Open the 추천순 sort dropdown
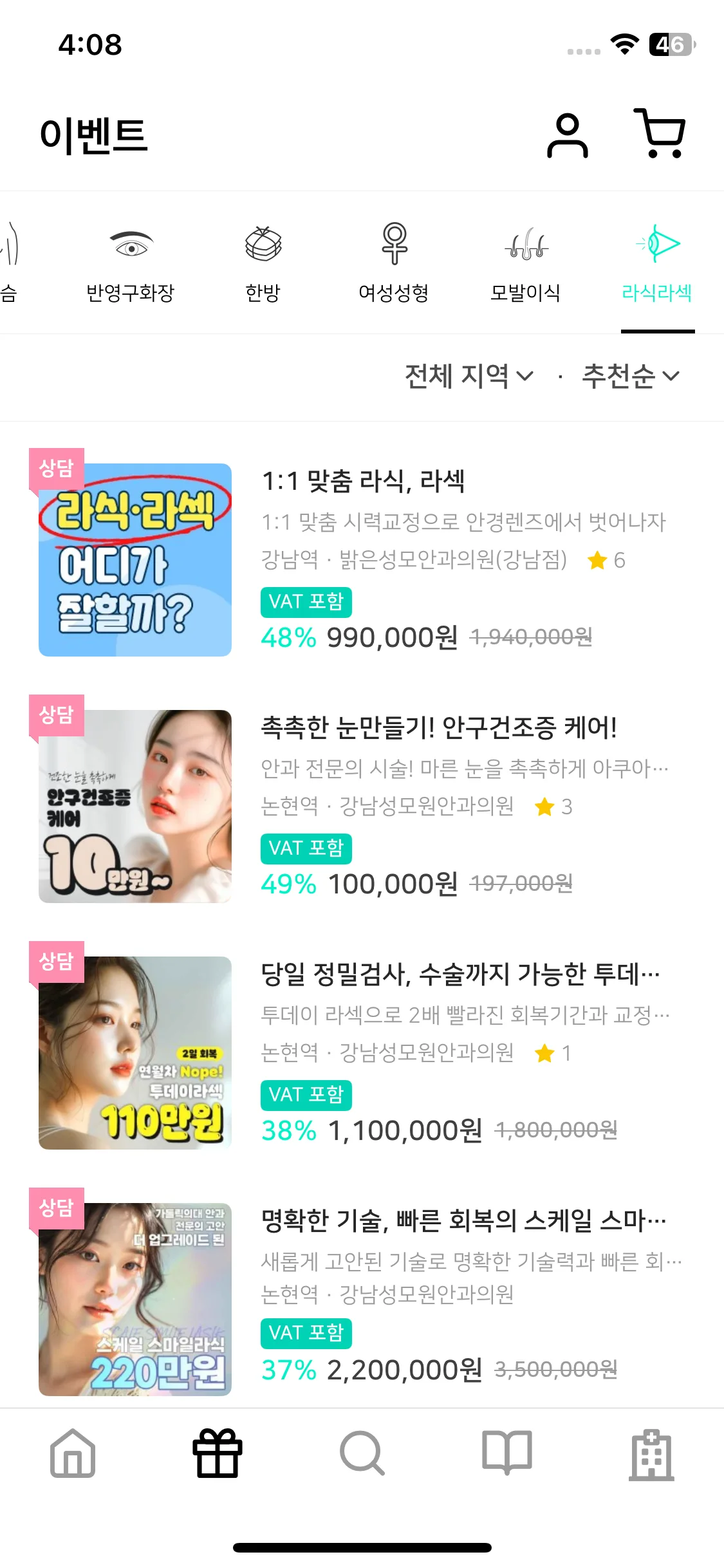The width and height of the screenshot is (724, 1568). (x=630, y=376)
